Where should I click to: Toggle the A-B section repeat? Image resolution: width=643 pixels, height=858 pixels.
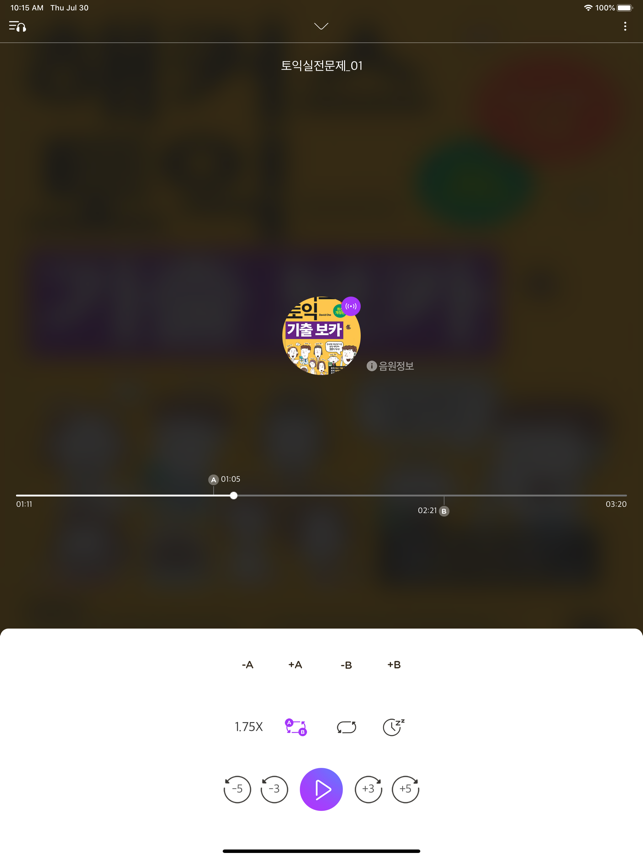(296, 727)
